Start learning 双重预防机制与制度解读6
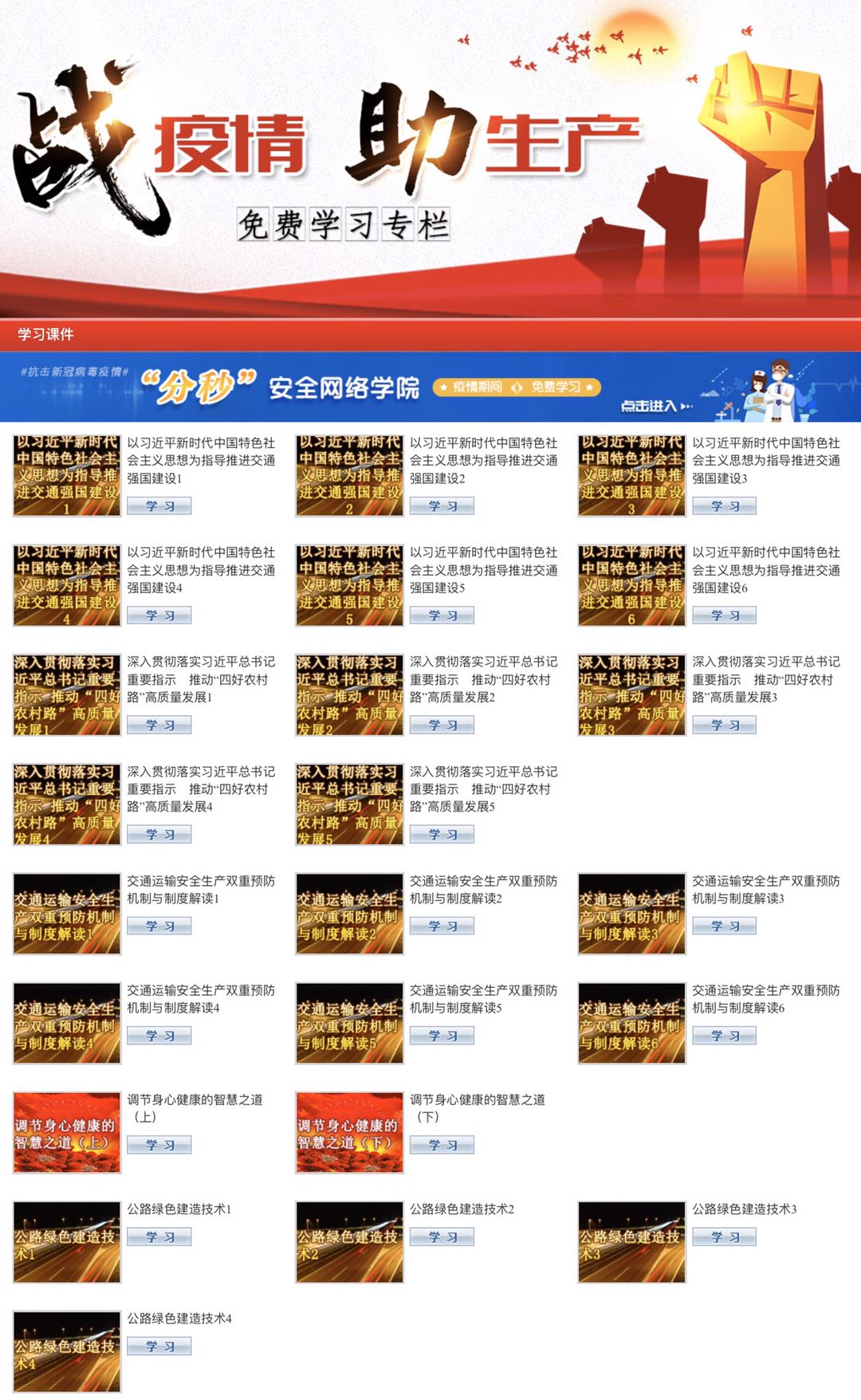Viewport: 861px width, 1400px height. click(x=724, y=1036)
